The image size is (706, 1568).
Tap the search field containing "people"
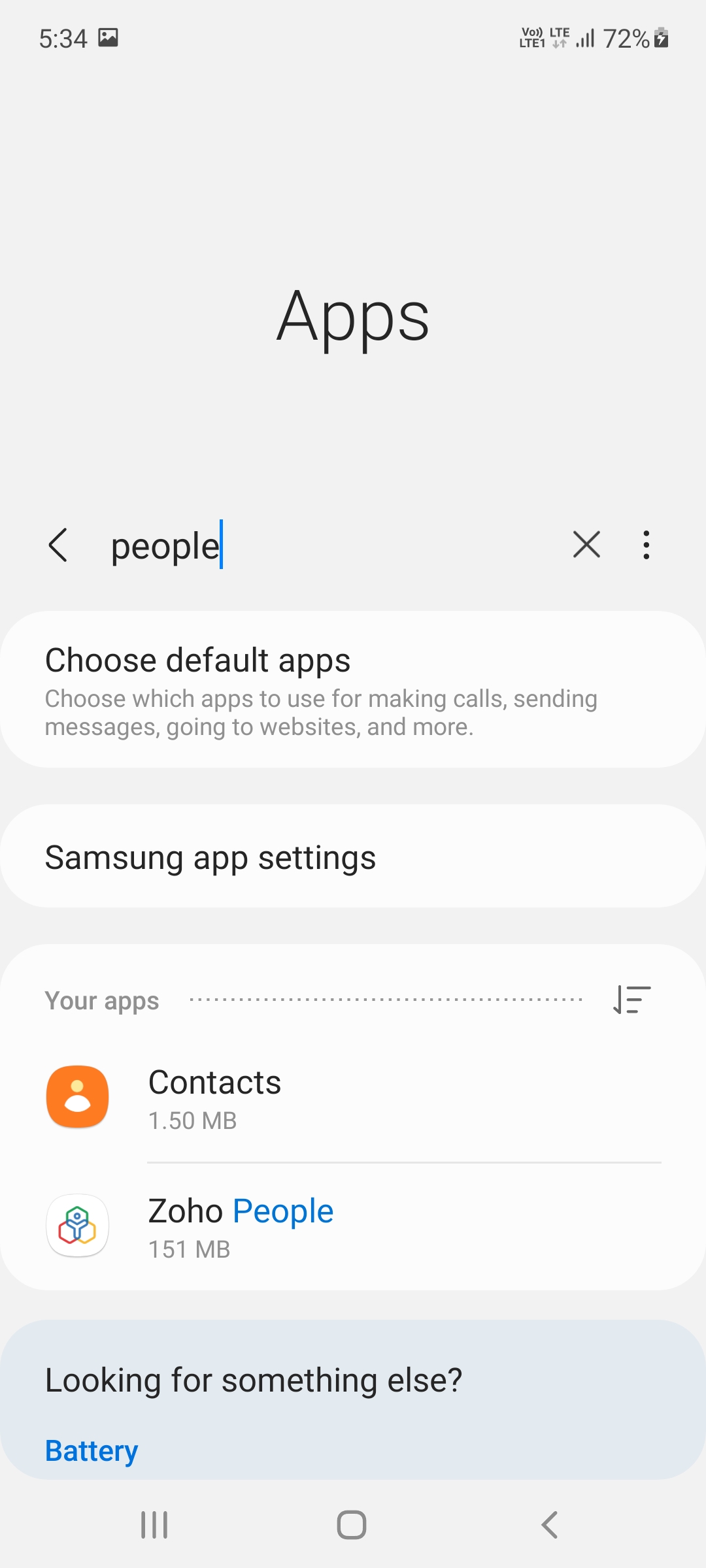[327, 546]
